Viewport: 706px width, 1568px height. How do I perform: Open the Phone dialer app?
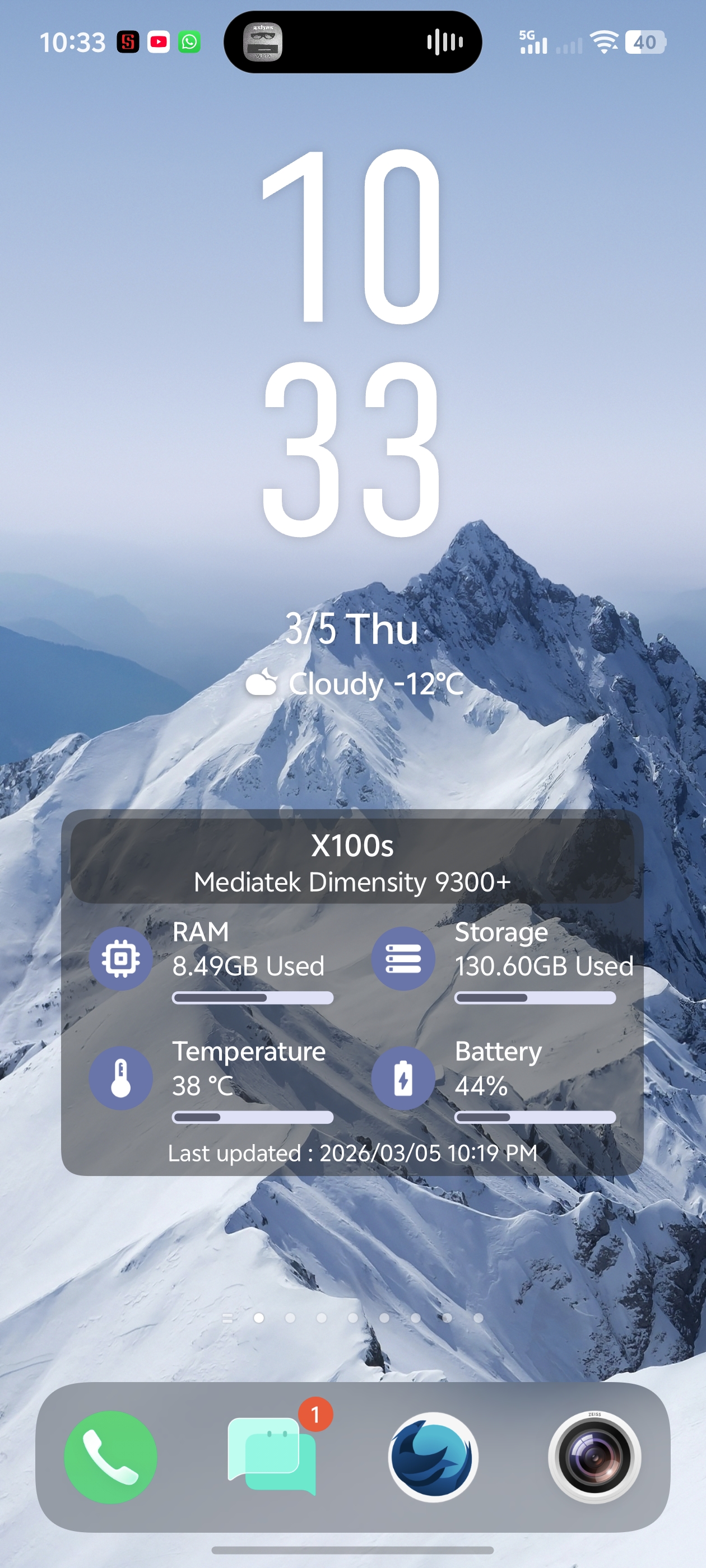click(110, 1457)
